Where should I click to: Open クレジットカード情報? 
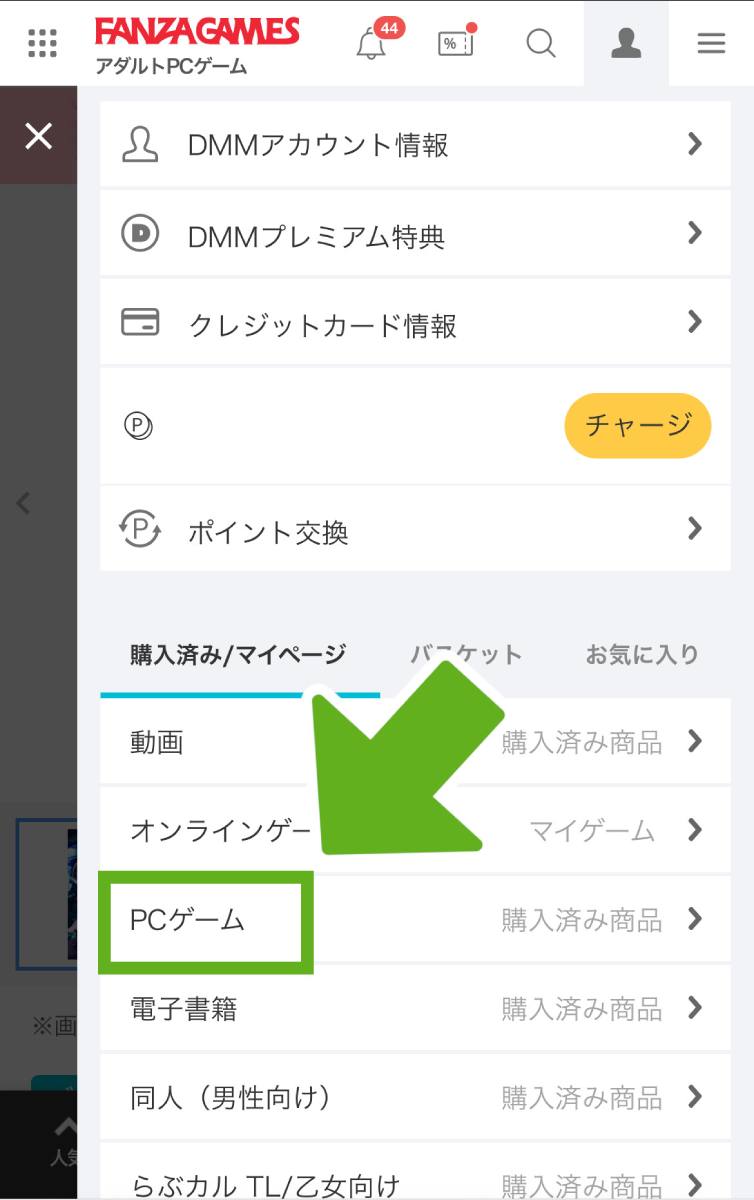click(415, 323)
